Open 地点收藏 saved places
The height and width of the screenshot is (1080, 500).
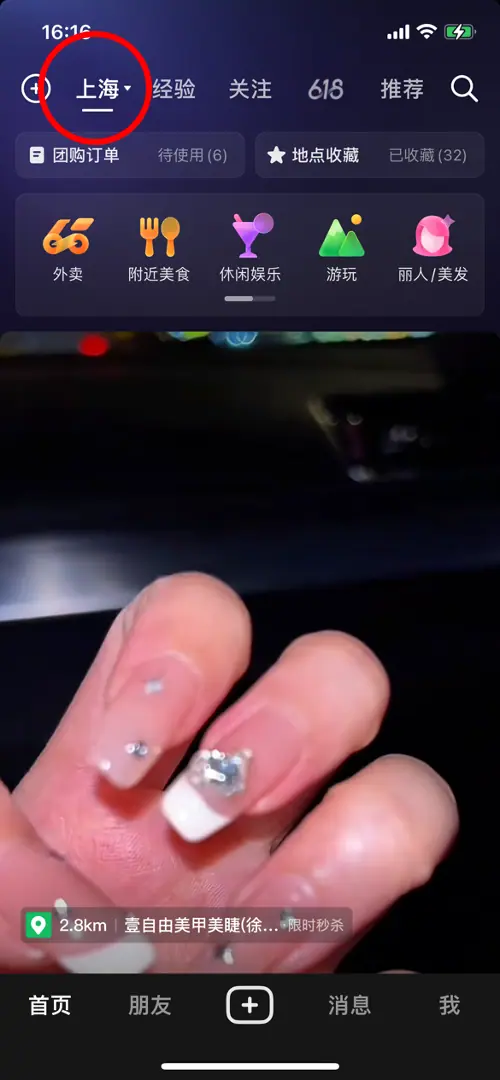pos(370,155)
